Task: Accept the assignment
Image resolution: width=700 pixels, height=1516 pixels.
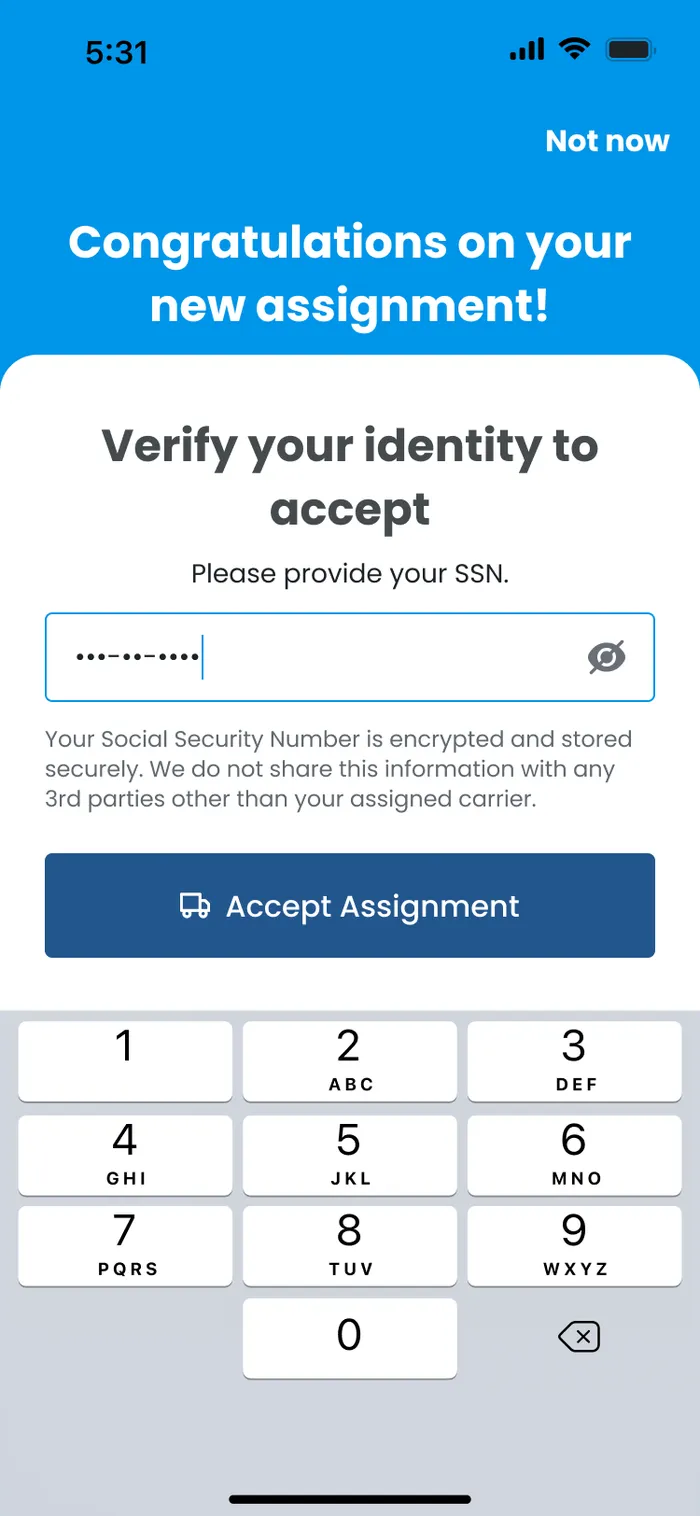Action: coord(350,905)
